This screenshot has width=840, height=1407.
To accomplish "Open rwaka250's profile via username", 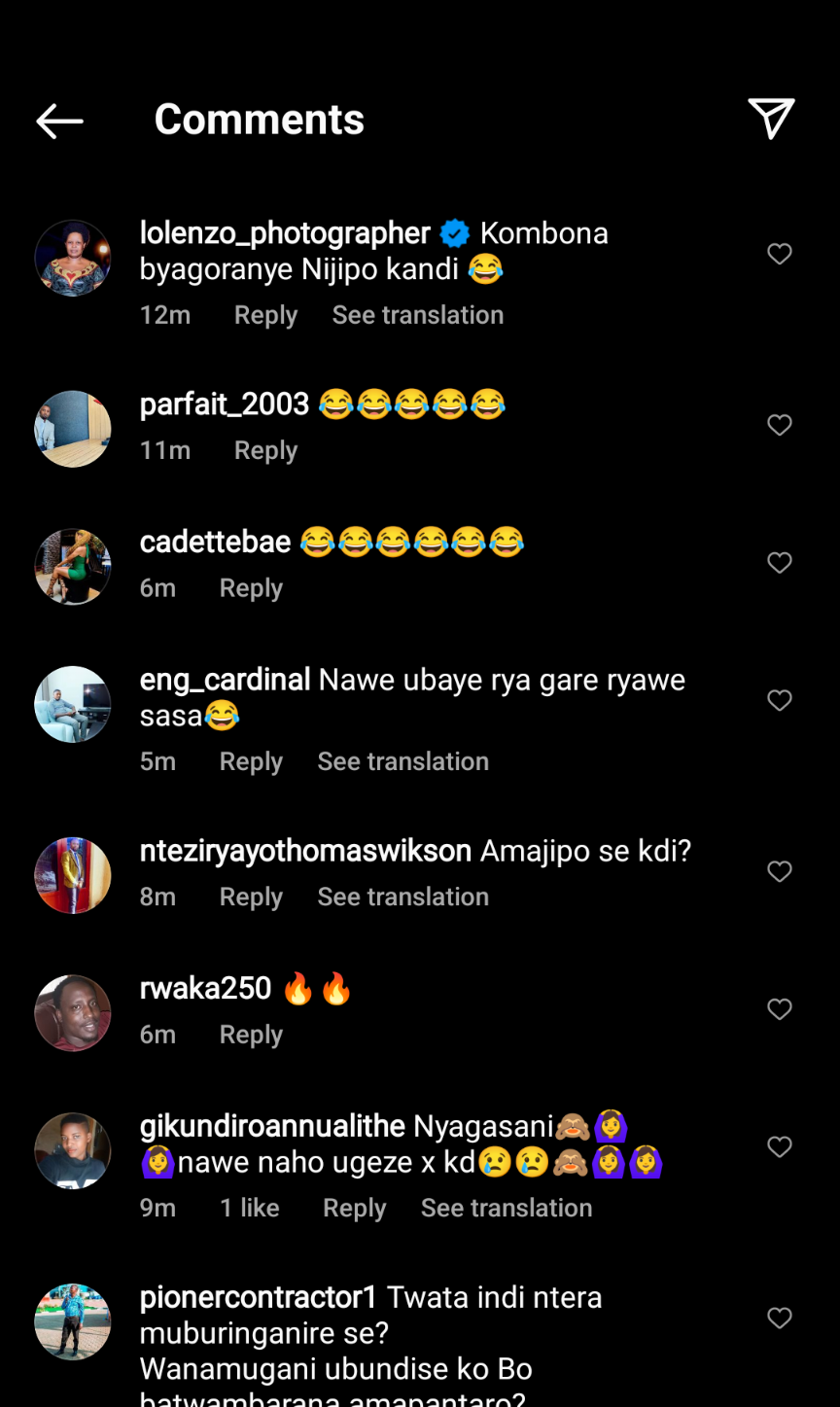I will click(205, 988).
